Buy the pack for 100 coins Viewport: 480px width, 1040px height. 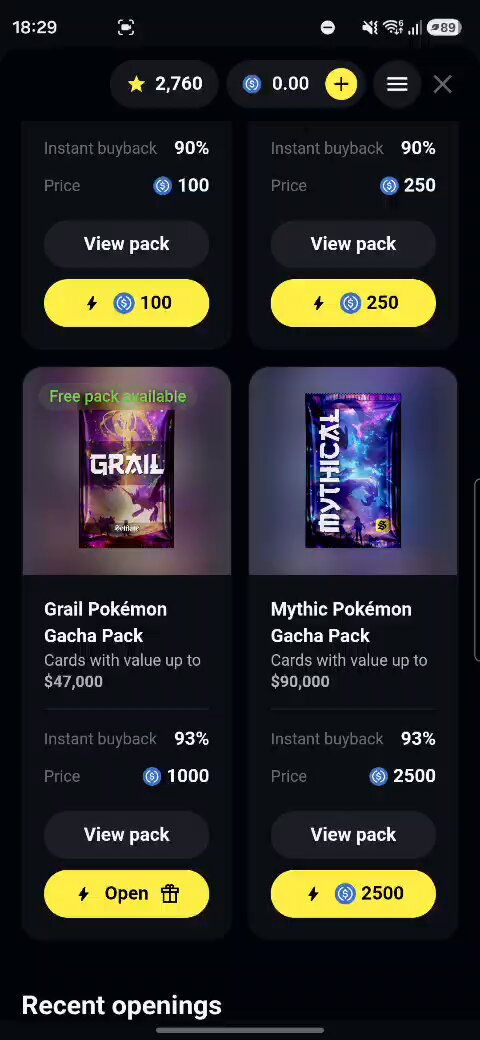[x=127, y=303]
